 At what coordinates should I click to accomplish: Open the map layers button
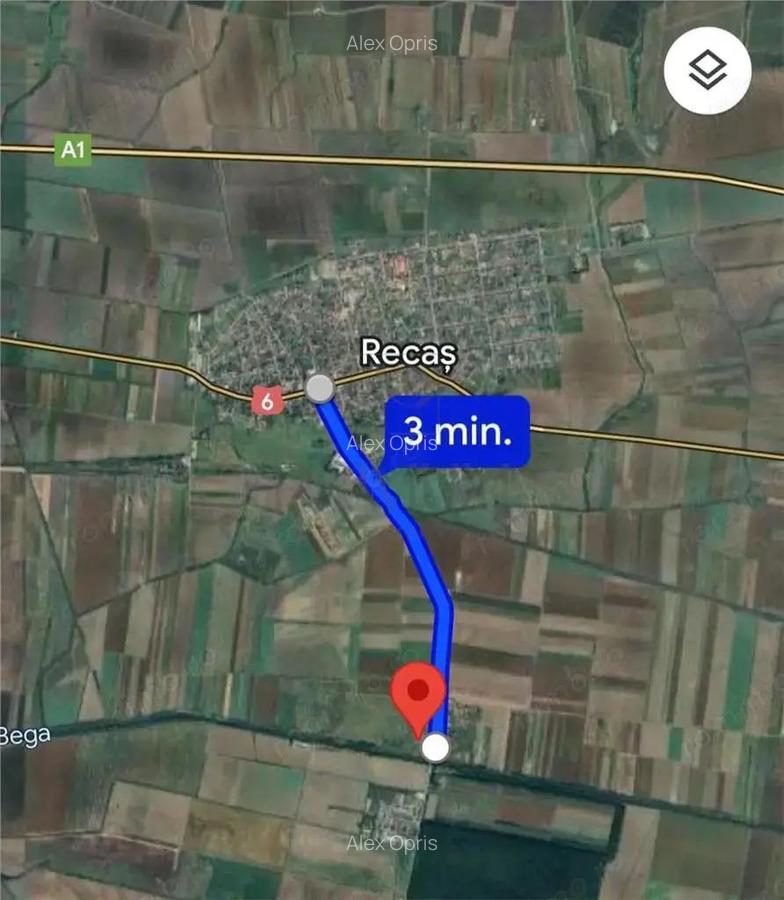coord(707,70)
